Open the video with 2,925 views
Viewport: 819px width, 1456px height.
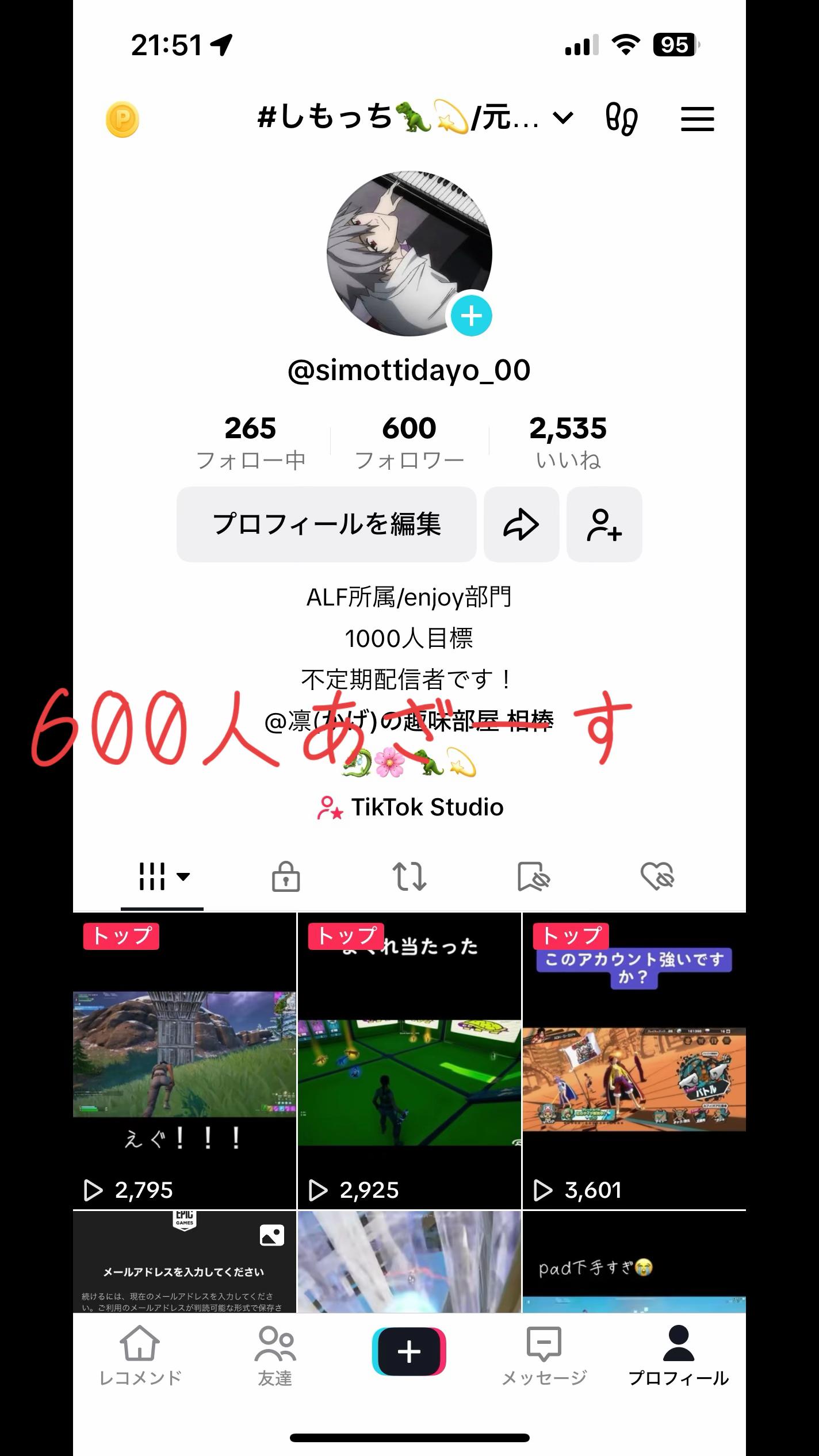[409, 1060]
